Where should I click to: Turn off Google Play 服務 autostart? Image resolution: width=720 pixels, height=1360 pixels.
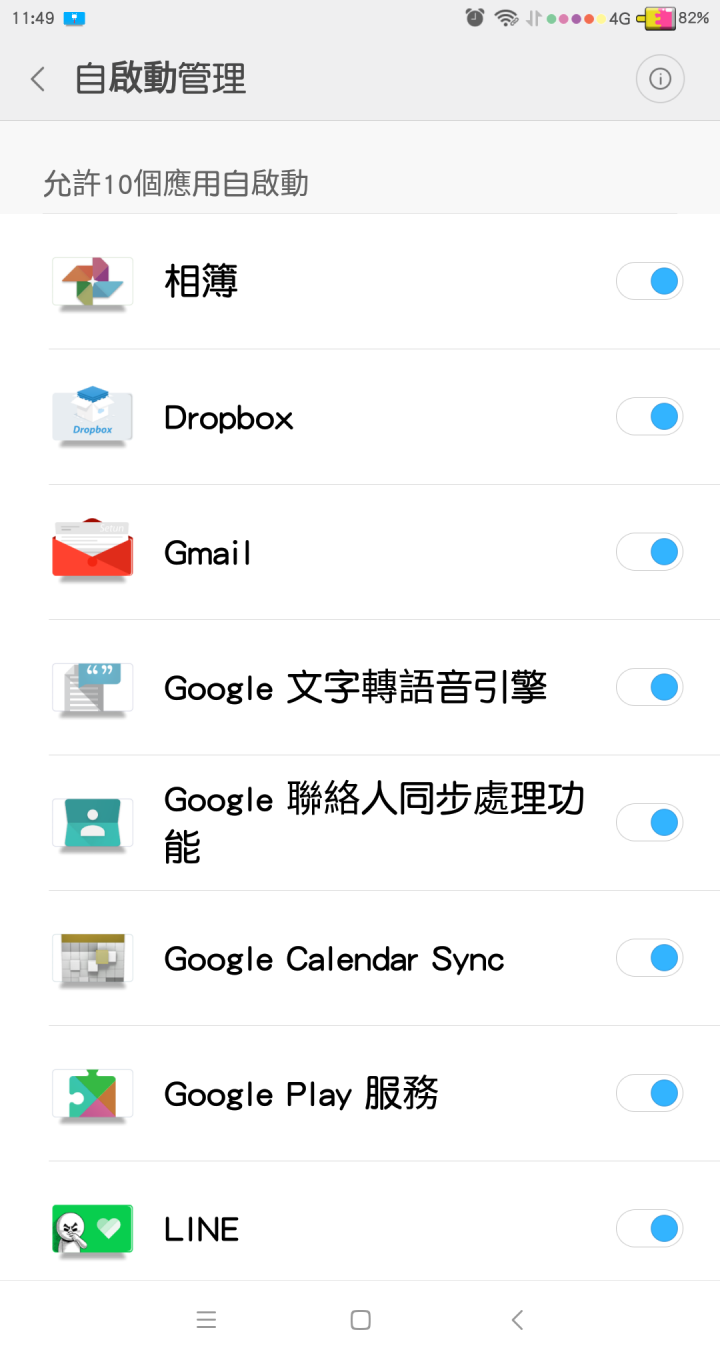pyautogui.click(x=649, y=1094)
